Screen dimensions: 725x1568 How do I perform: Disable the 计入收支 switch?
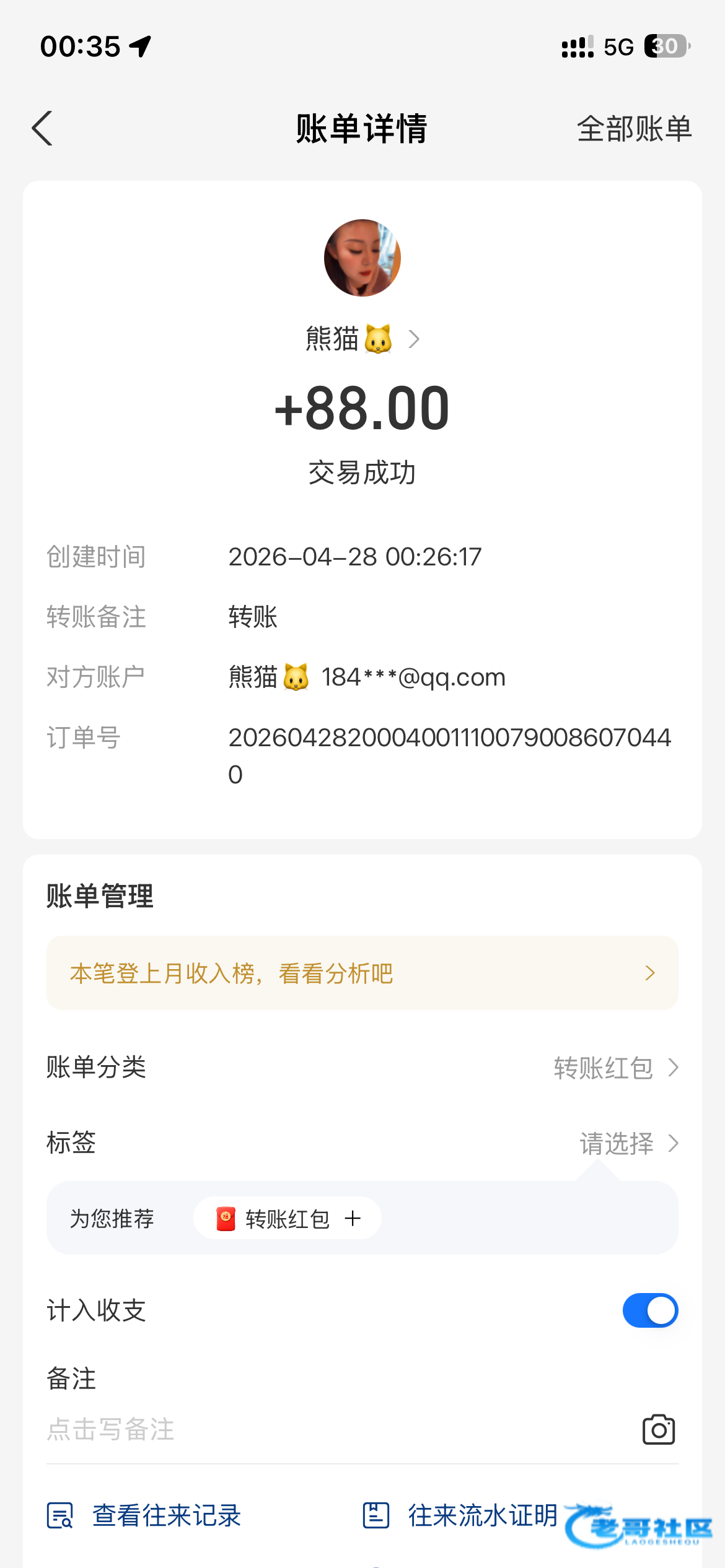coord(650,1310)
